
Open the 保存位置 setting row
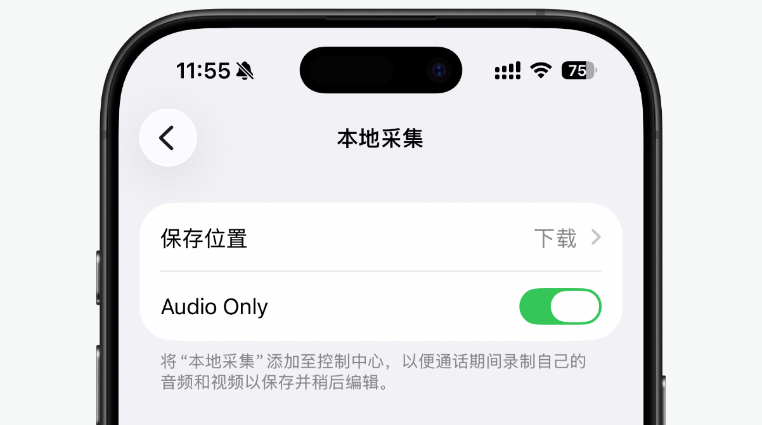point(380,238)
